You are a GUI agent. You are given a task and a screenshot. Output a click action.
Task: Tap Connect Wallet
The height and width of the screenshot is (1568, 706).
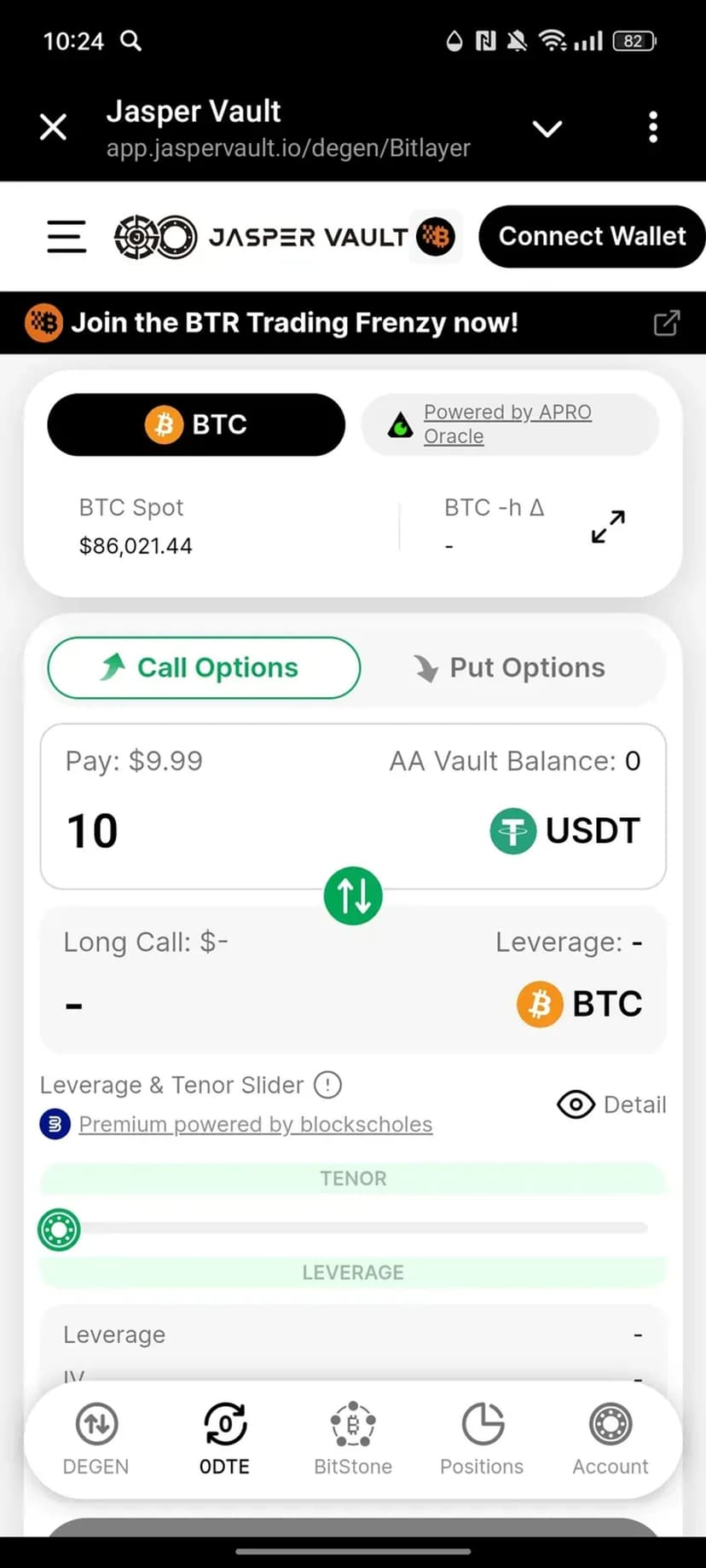[x=592, y=236]
